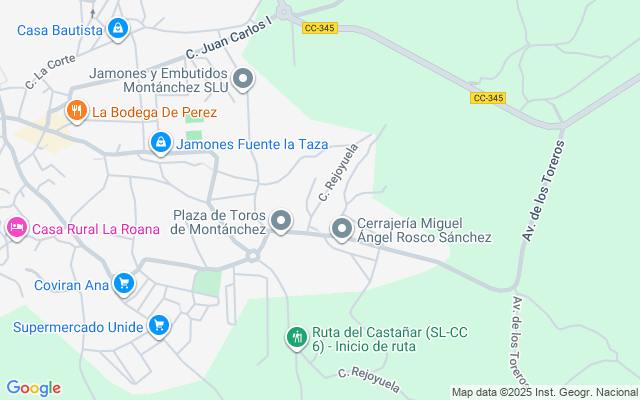View Casa Rural La Roana lodging marker

click(17, 229)
